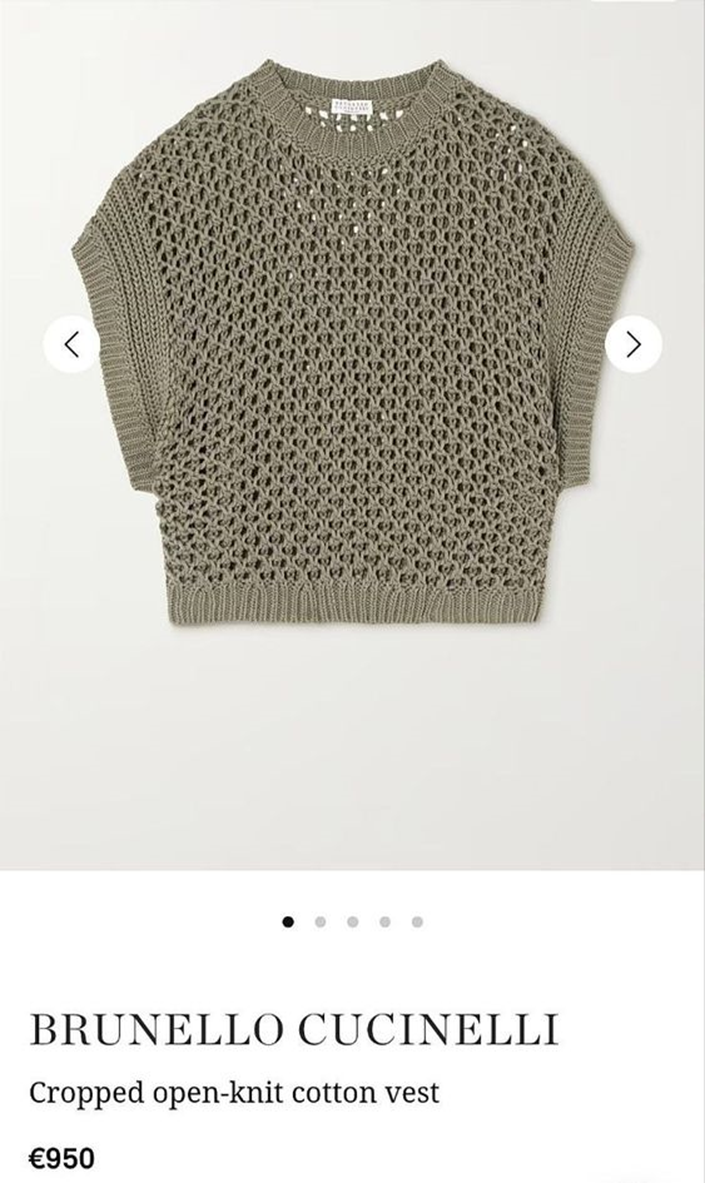Screen dimensions: 705x1183
Task: Show the next product photo
Action: pos(633,344)
